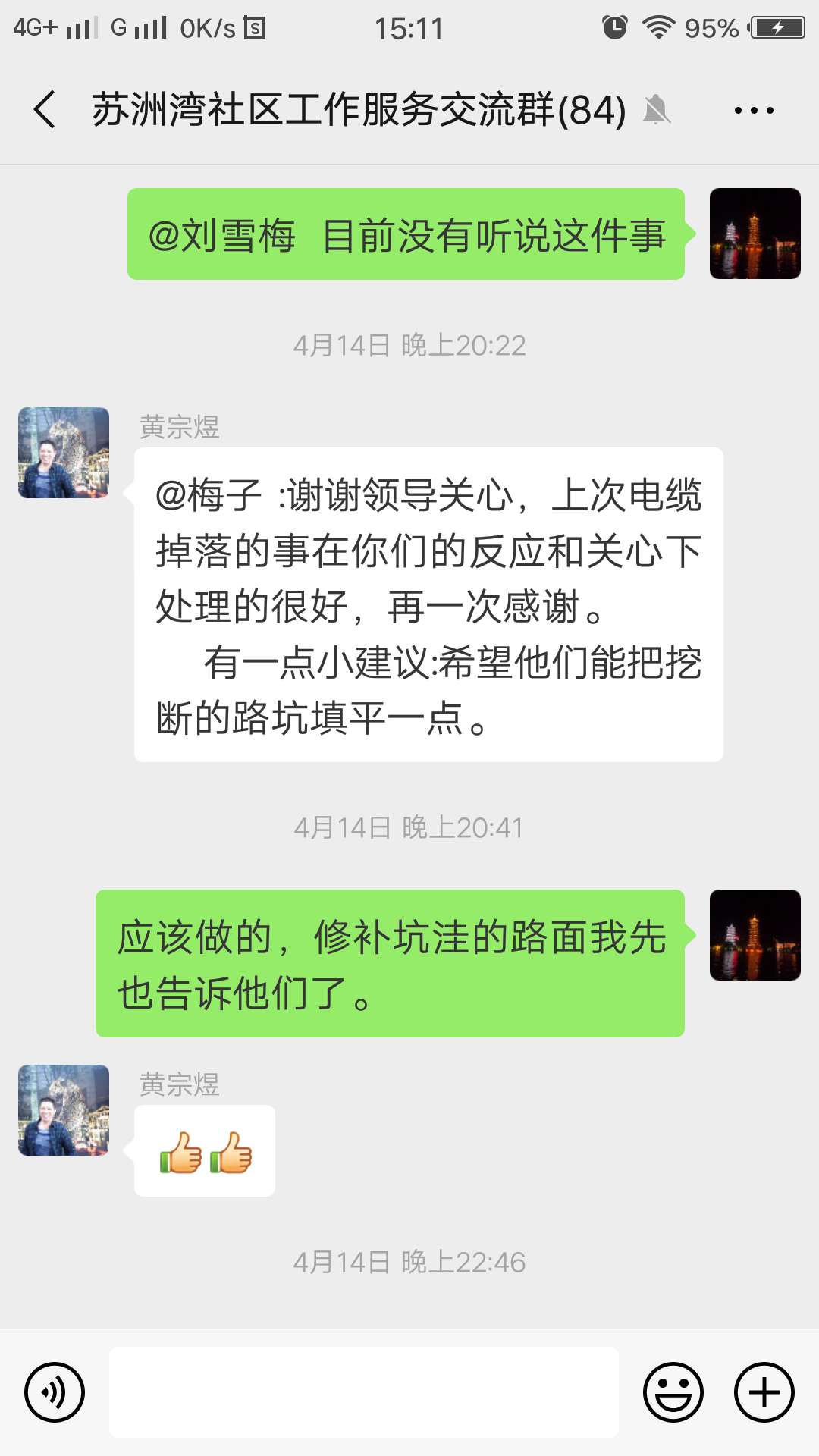
Task: Focus the message text field
Action: [364, 1392]
